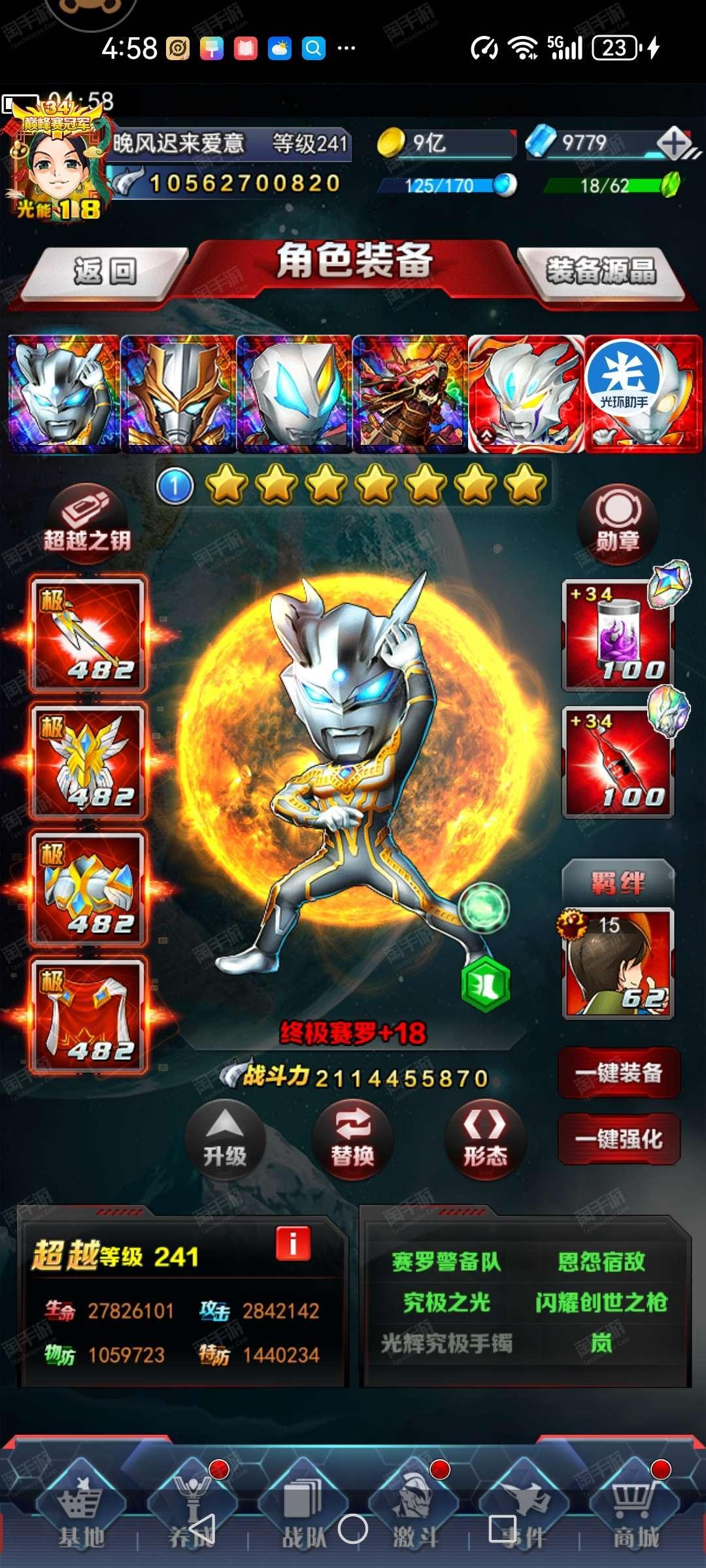Open the red info icon beside 超越等级
Image resolution: width=706 pixels, height=1568 pixels.
[293, 1243]
